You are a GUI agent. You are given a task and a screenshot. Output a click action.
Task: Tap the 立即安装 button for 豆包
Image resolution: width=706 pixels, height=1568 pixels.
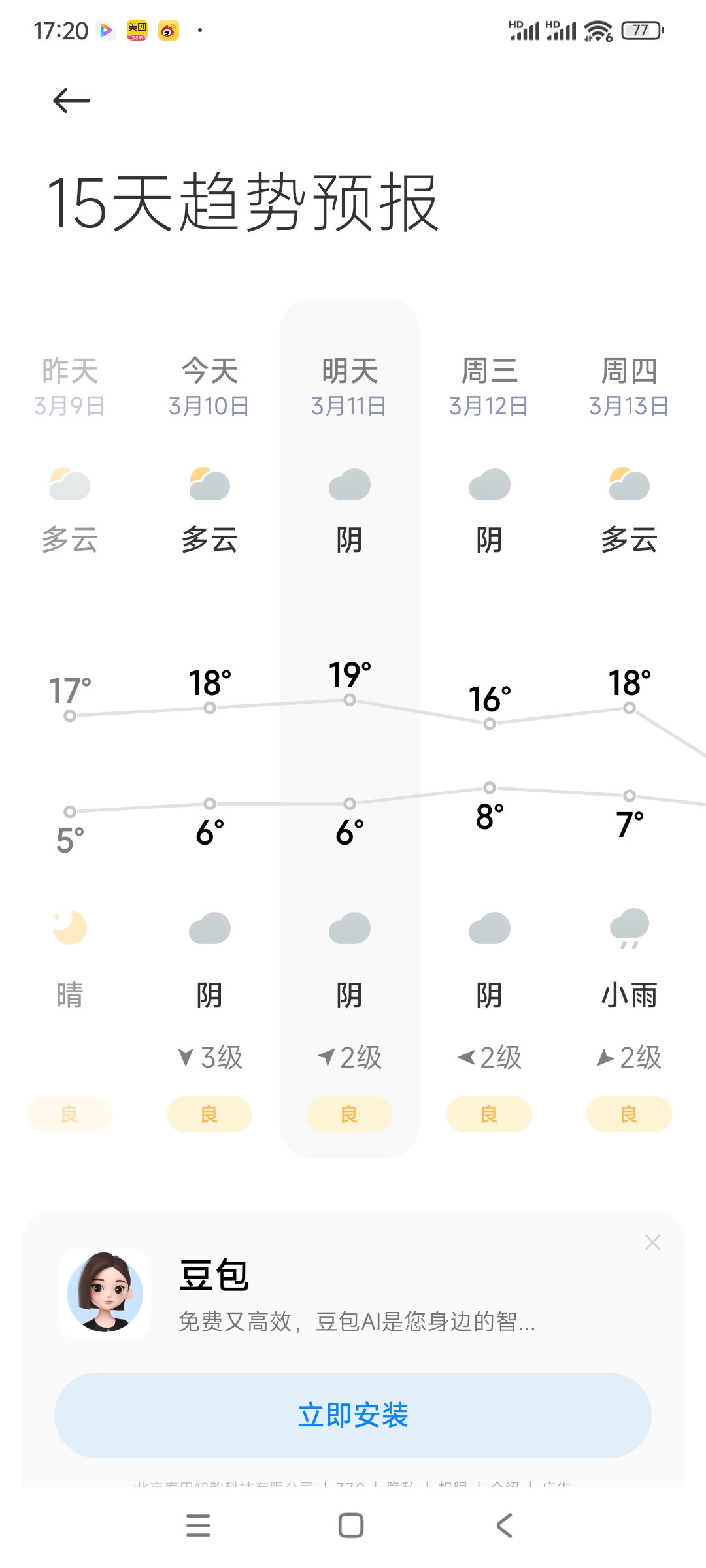(353, 1415)
